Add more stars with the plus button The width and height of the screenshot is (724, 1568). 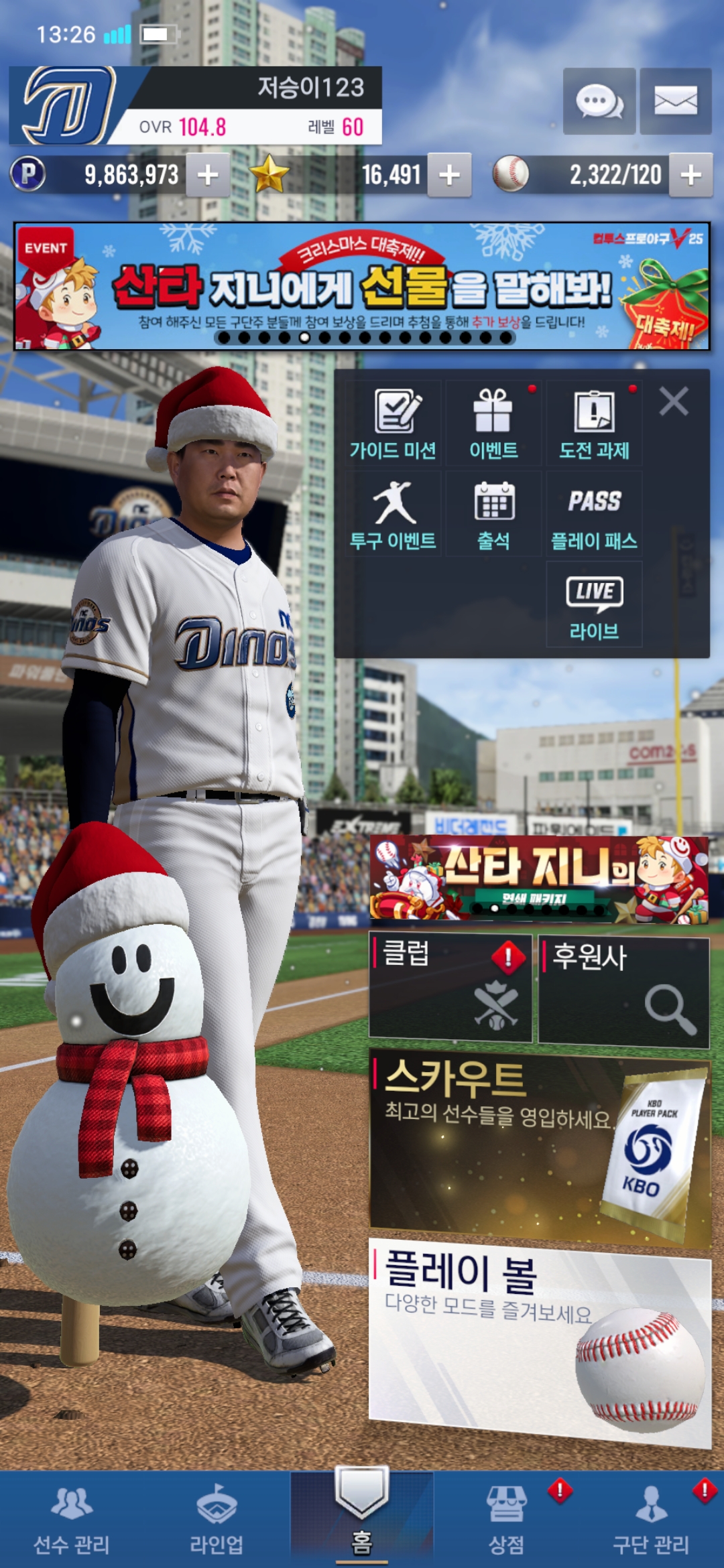click(449, 175)
